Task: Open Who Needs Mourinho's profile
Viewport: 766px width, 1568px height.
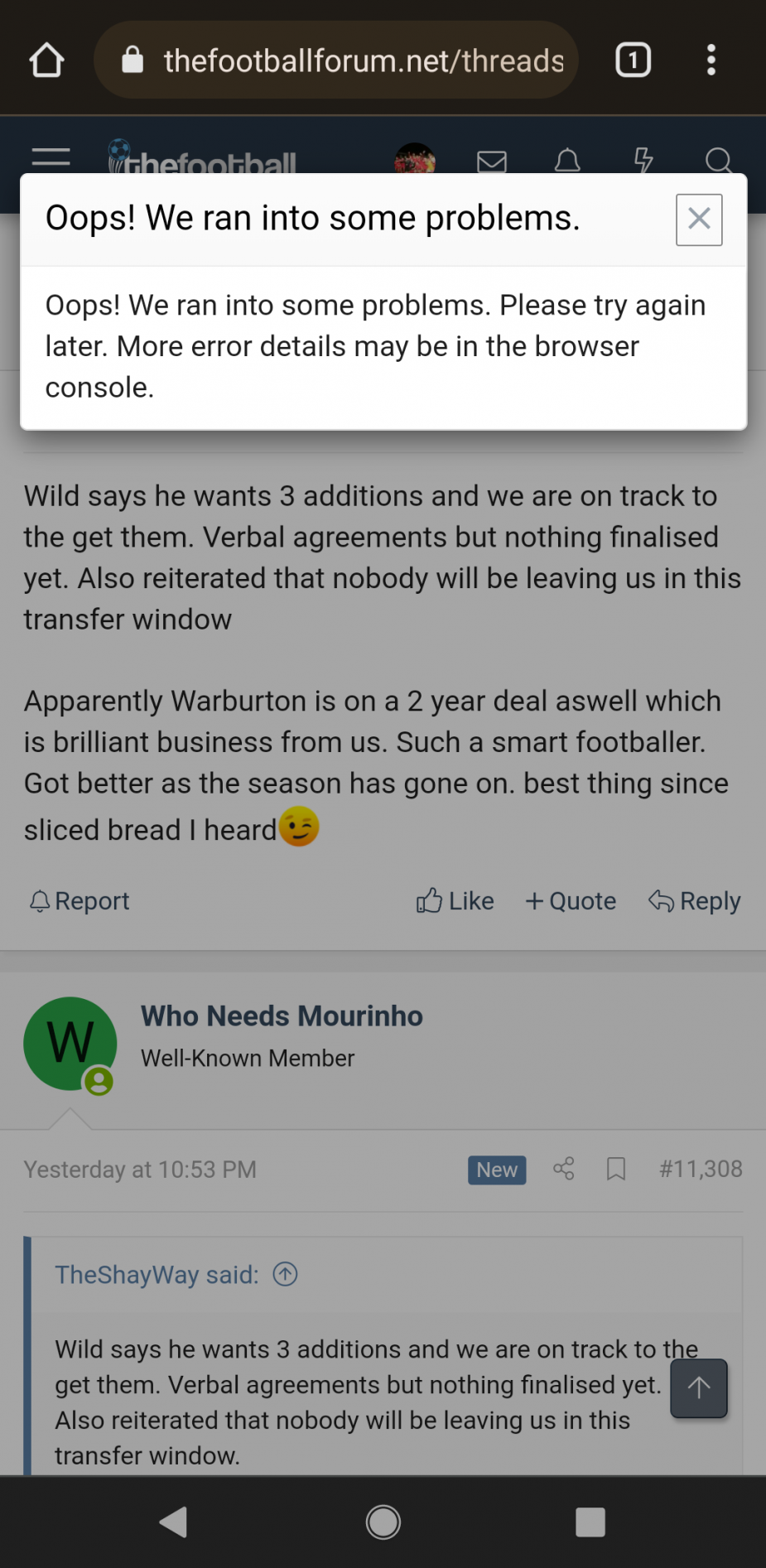Action: click(x=282, y=1016)
